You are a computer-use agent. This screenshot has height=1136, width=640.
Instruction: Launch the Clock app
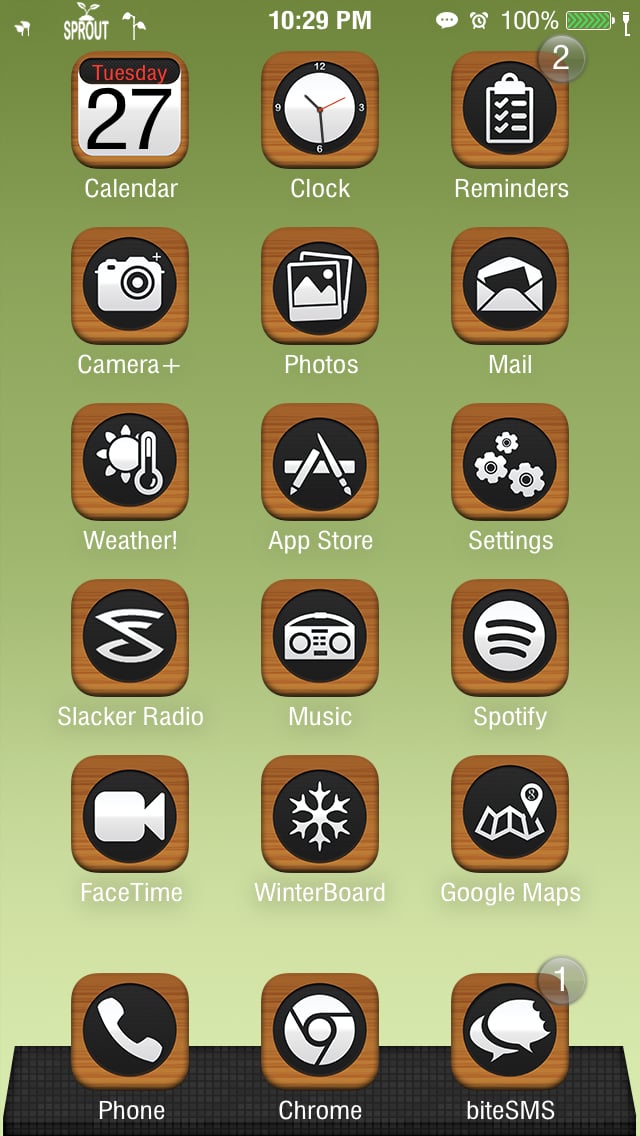click(320, 109)
